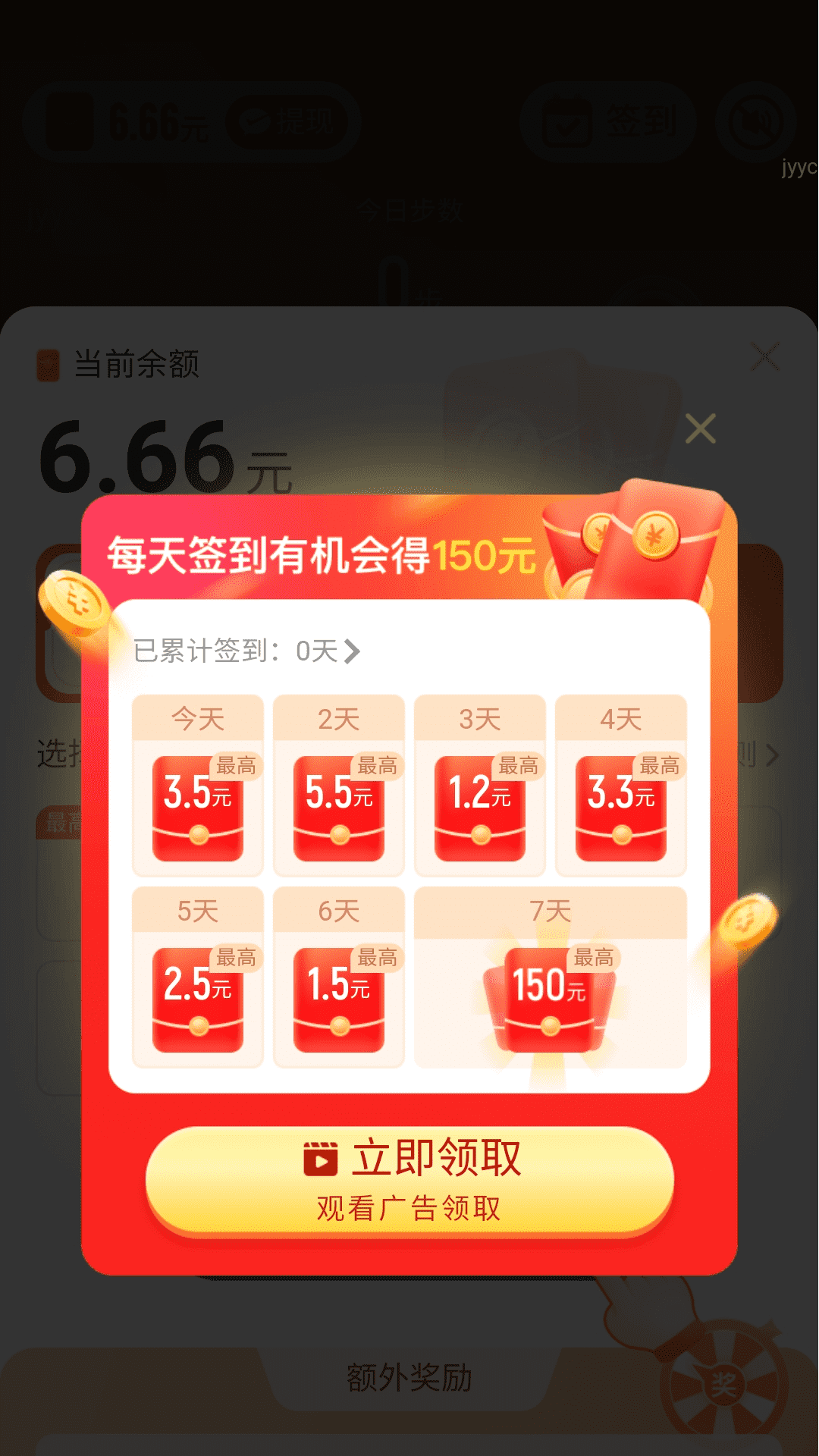Claim the reward via 立即领取 button
This screenshot has width=819, height=1456.
409,1180
